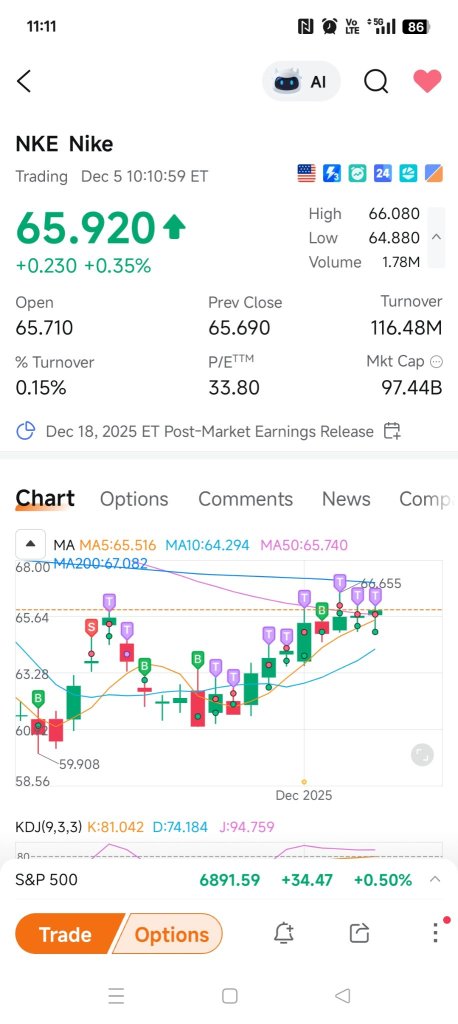Share this stock page
The image size is (458, 1024).
pyautogui.click(x=359, y=933)
